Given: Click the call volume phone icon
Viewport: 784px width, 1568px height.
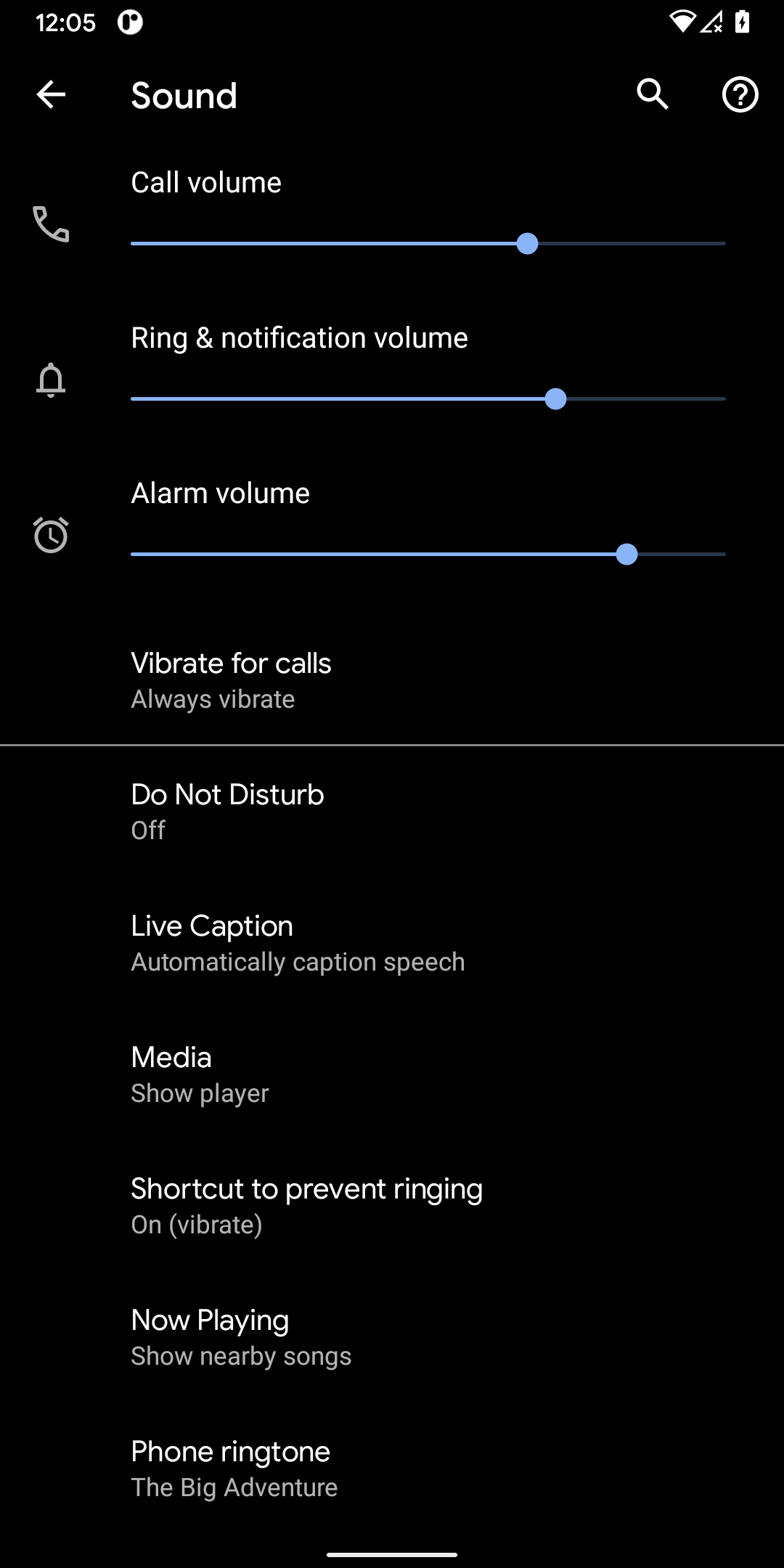Looking at the screenshot, I should (x=51, y=226).
